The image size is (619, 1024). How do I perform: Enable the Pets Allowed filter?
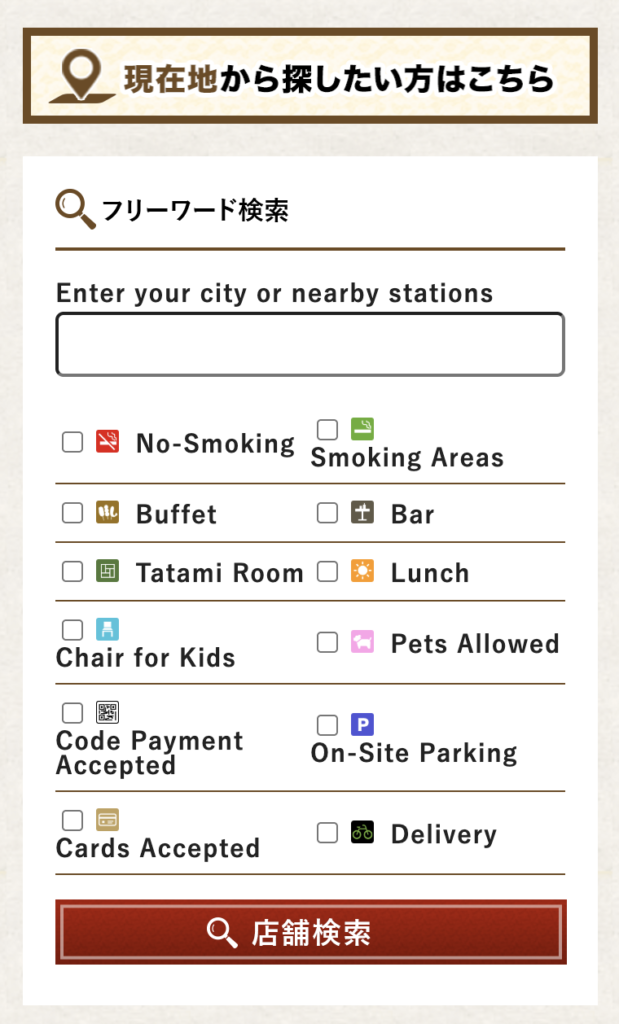click(327, 643)
